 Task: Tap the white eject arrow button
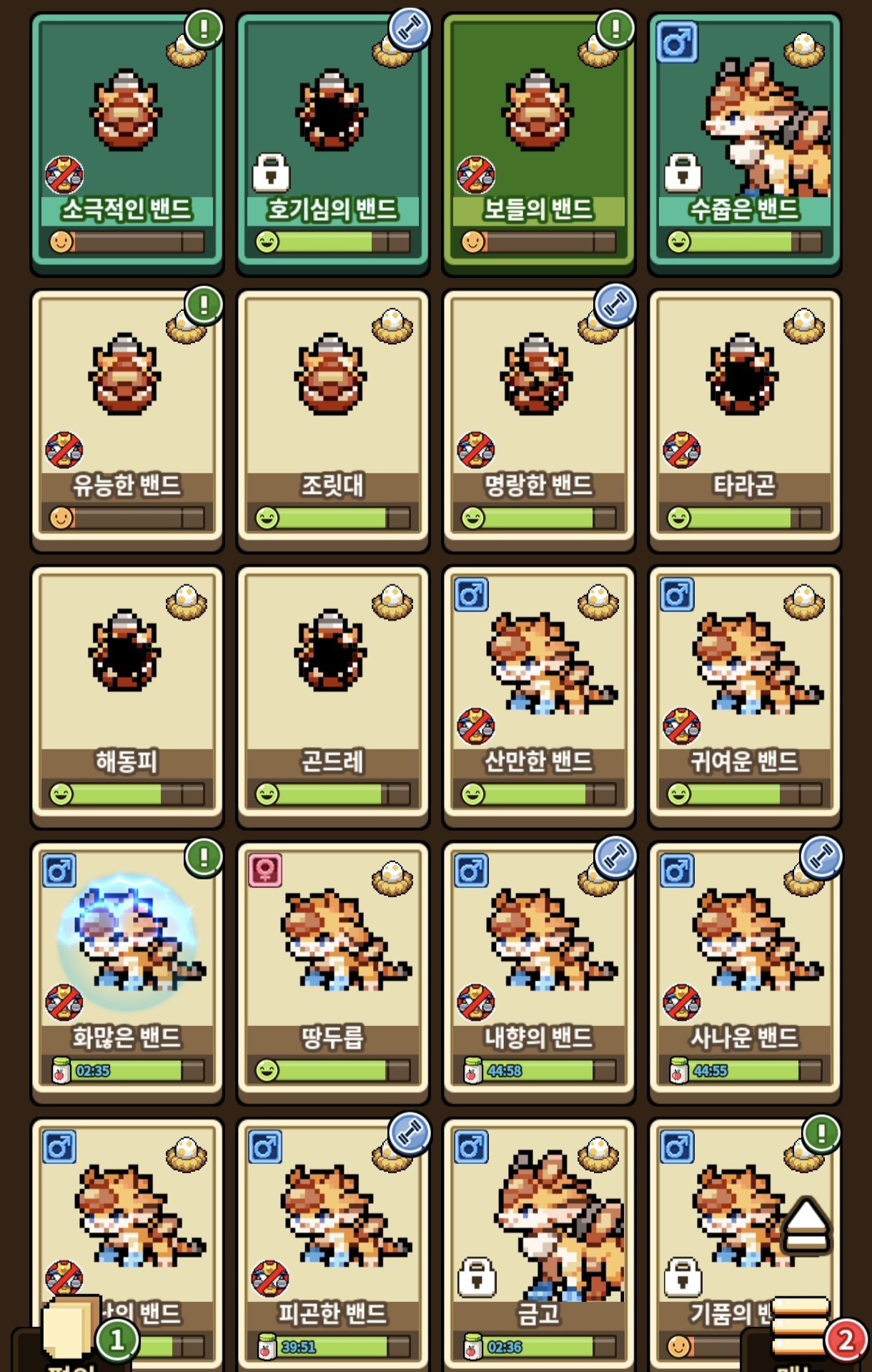pyautogui.click(x=806, y=1225)
